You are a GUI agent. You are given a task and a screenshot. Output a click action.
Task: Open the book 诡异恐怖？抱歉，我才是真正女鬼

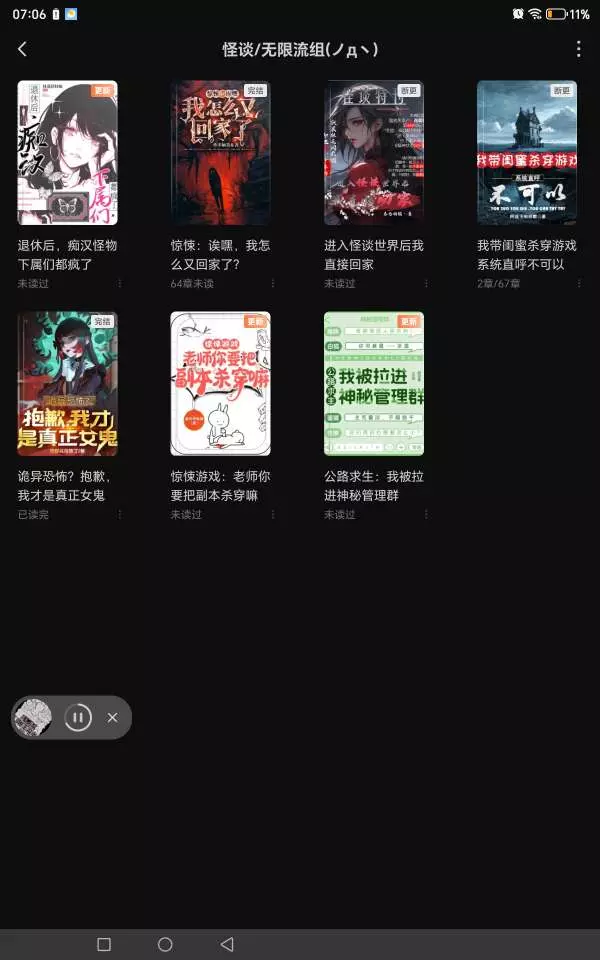pos(67,384)
